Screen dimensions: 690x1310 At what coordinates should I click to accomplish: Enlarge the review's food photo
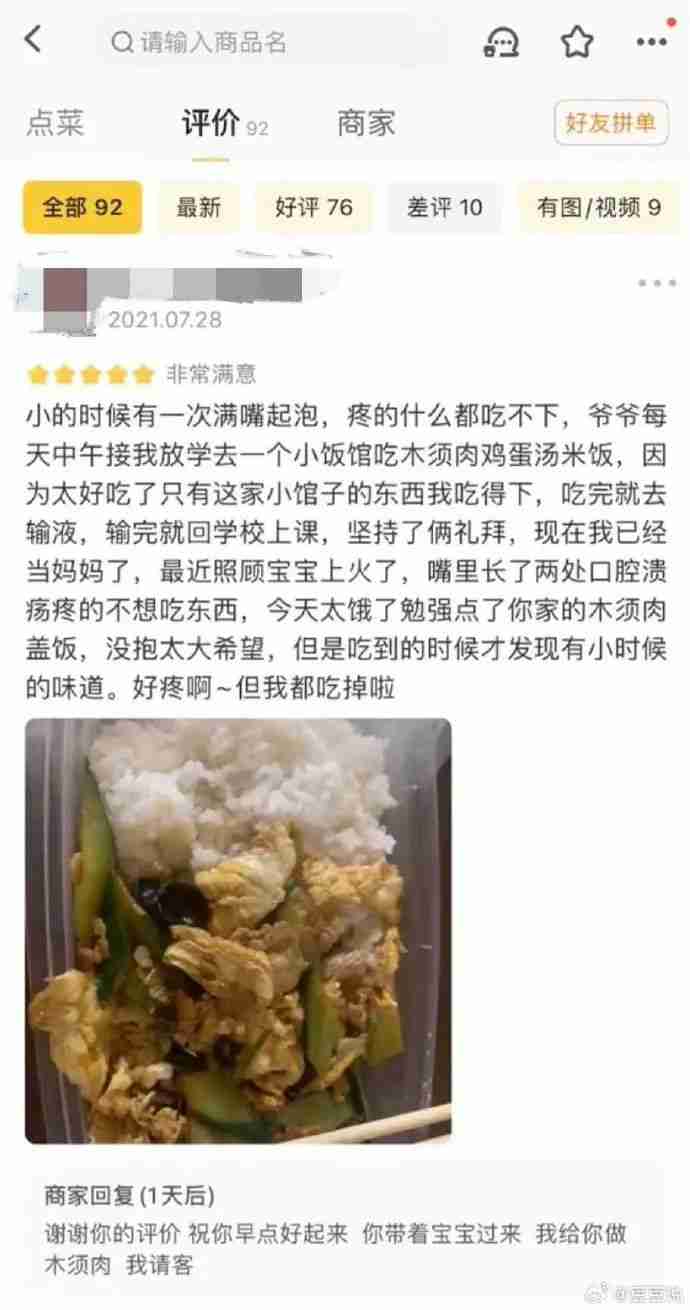[238, 930]
